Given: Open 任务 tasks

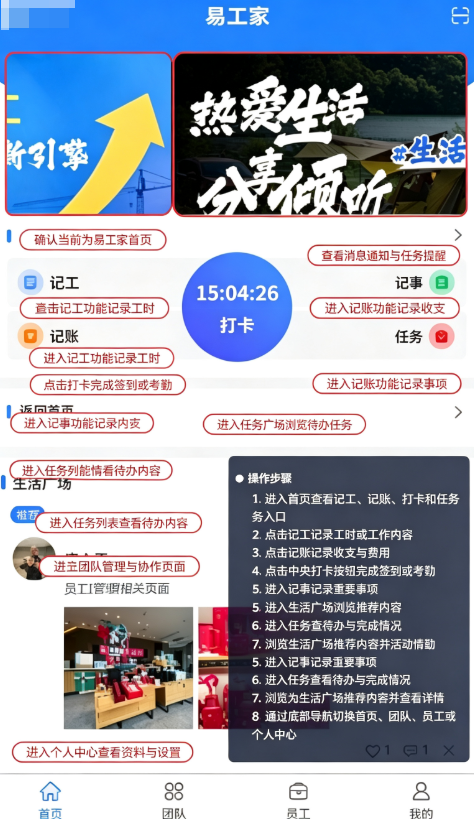Looking at the screenshot, I should tap(424, 336).
